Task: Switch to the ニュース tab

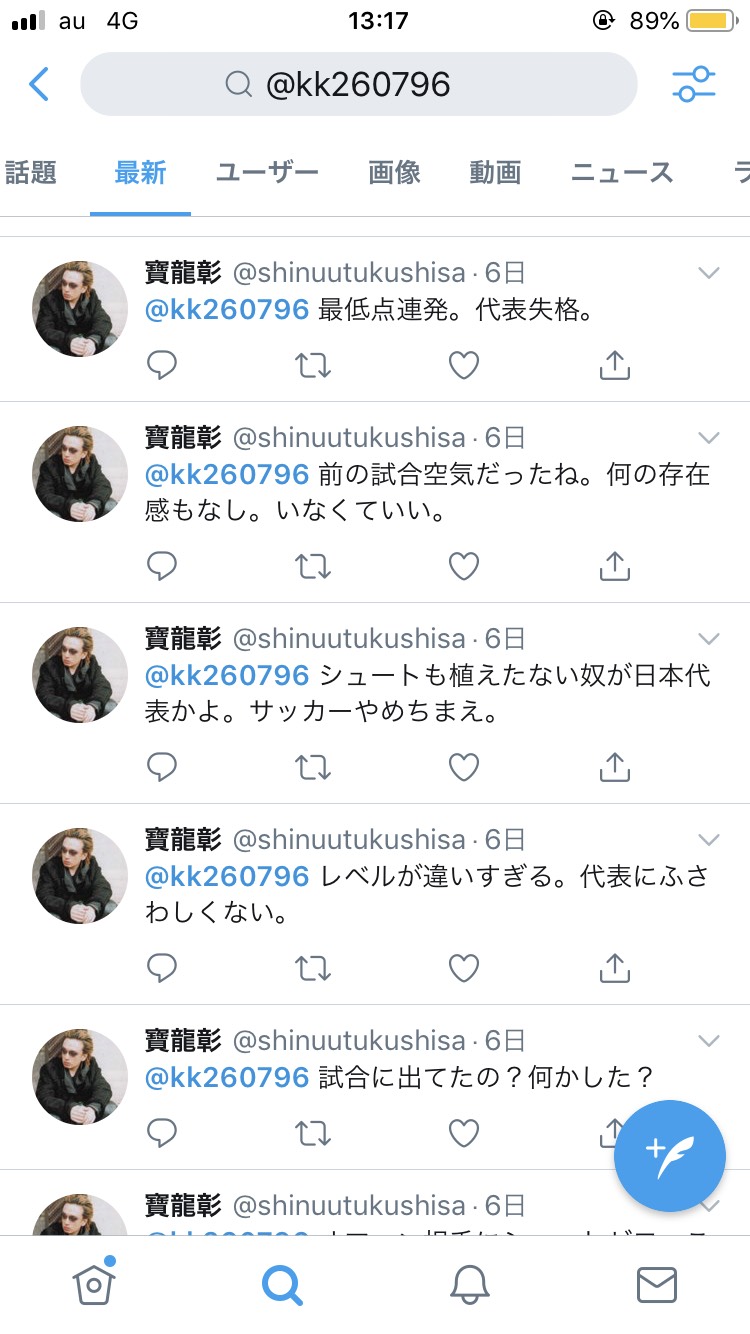Action: click(x=622, y=173)
